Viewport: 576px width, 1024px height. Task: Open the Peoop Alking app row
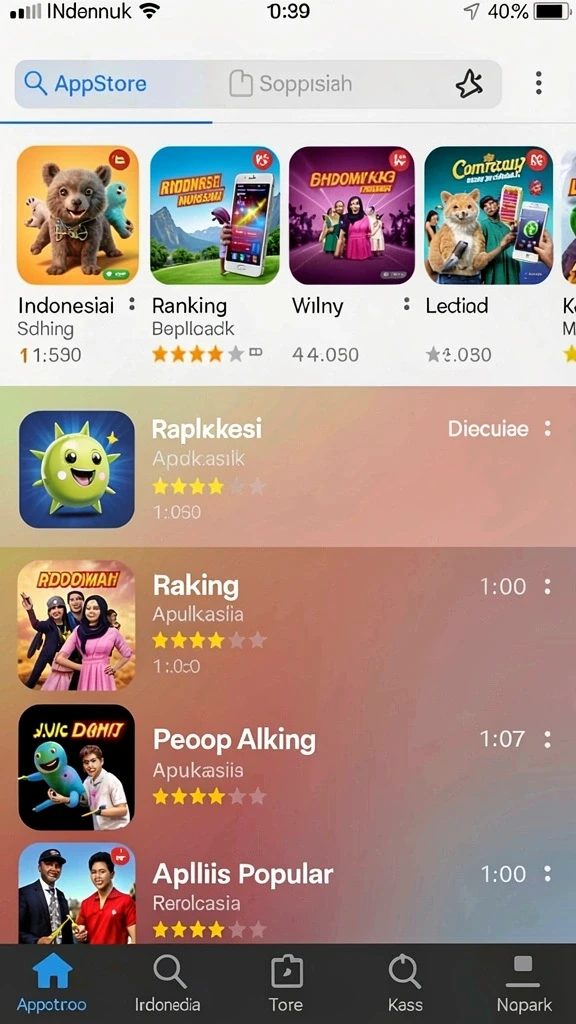click(x=288, y=767)
